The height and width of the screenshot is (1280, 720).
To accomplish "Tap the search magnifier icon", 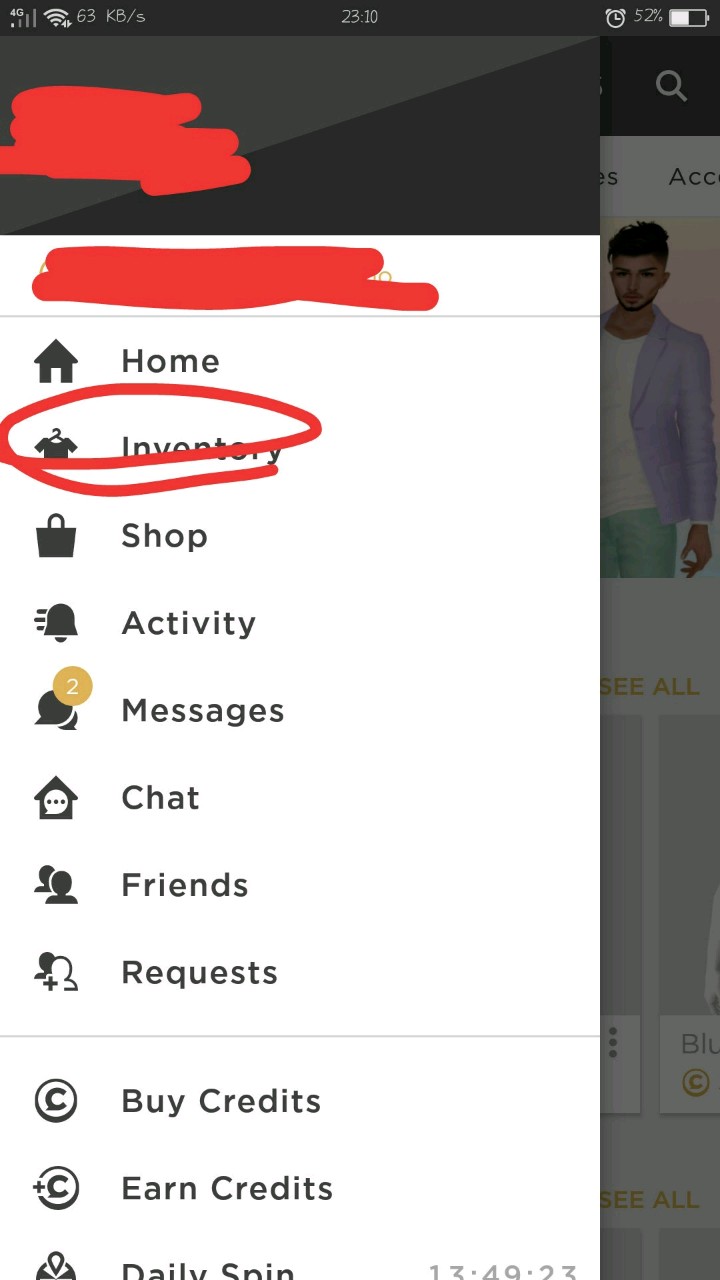I will click(671, 86).
